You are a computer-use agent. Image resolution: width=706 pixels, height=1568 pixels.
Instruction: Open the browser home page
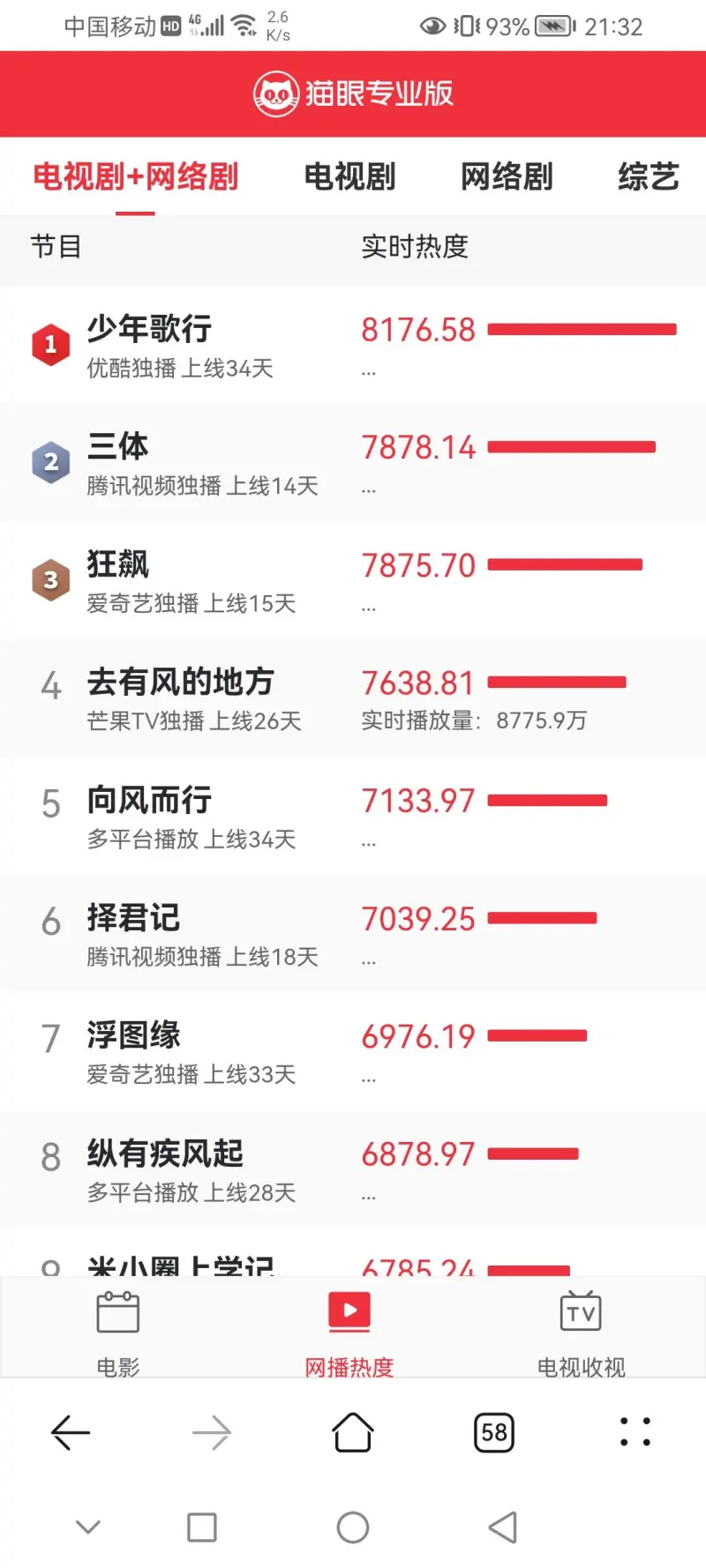coord(353,1431)
